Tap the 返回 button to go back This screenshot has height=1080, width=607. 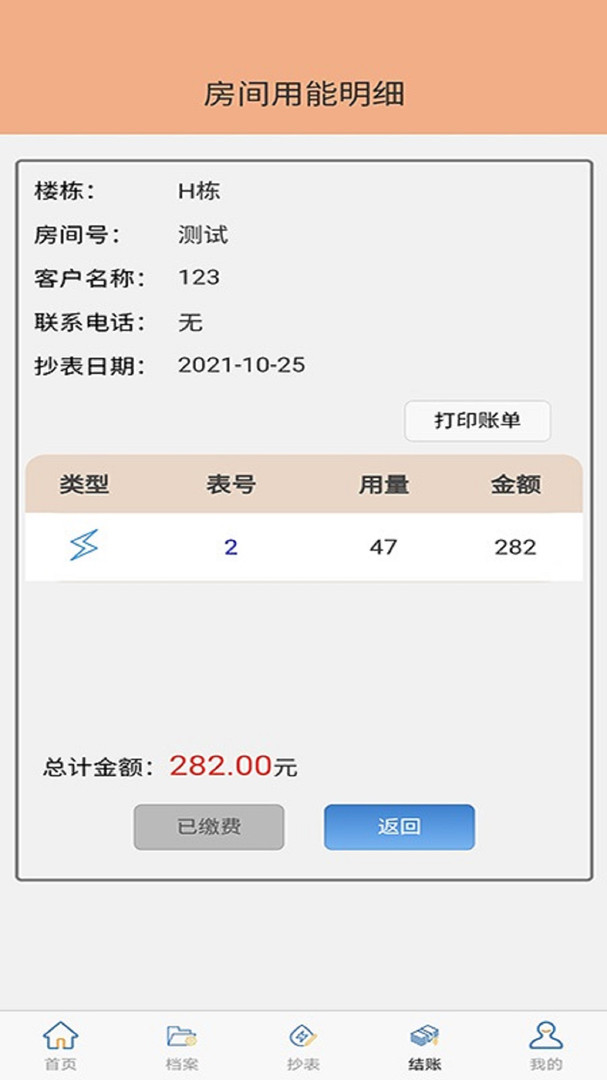coord(399,827)
